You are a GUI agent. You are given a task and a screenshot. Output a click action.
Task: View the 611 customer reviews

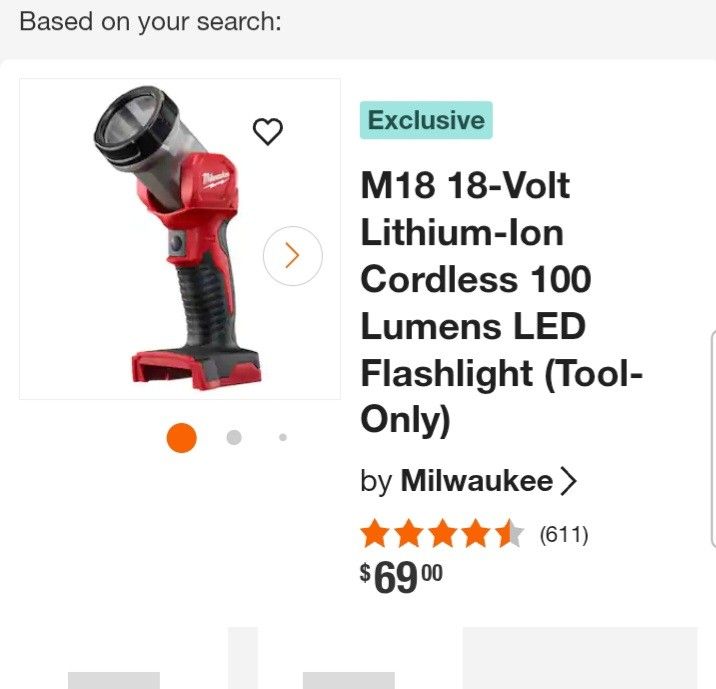point(563,534)
